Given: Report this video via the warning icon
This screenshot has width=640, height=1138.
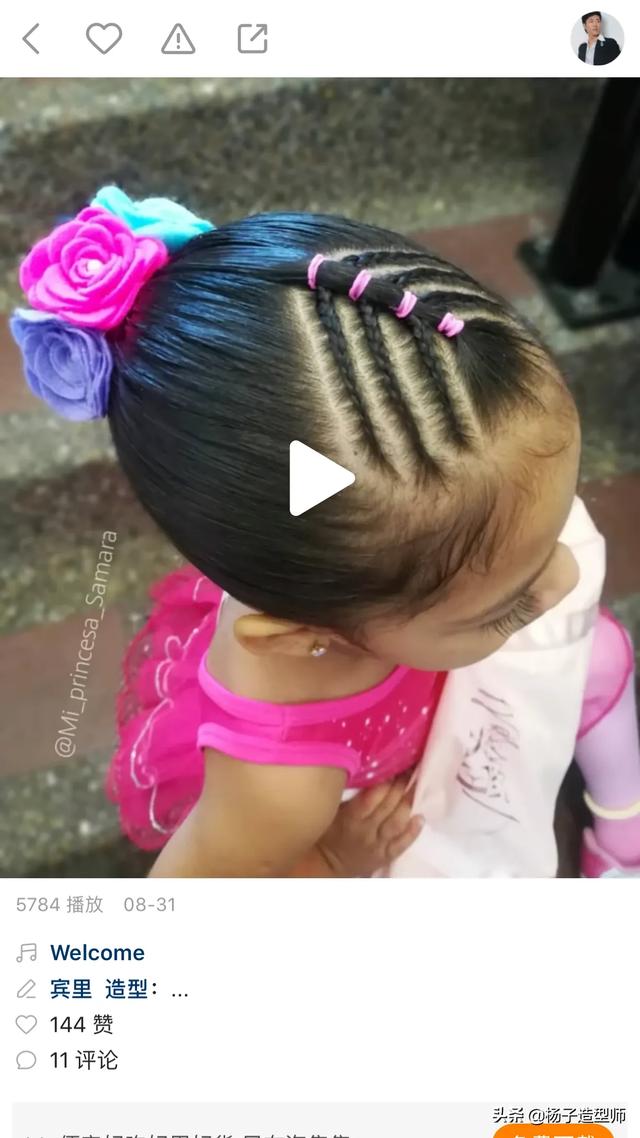Looking at the screenshot, I should [178, 39].
